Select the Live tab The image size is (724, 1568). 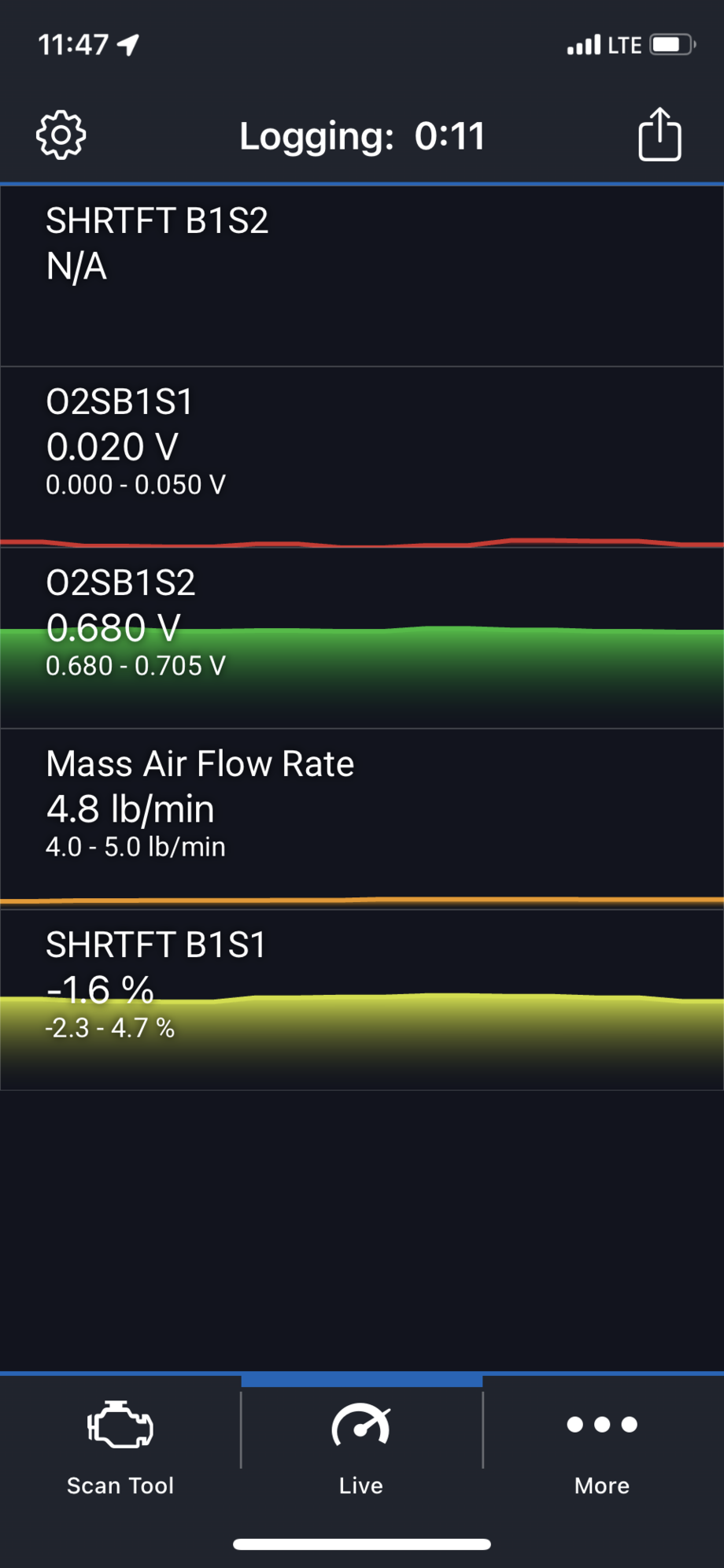(361, 1450)
